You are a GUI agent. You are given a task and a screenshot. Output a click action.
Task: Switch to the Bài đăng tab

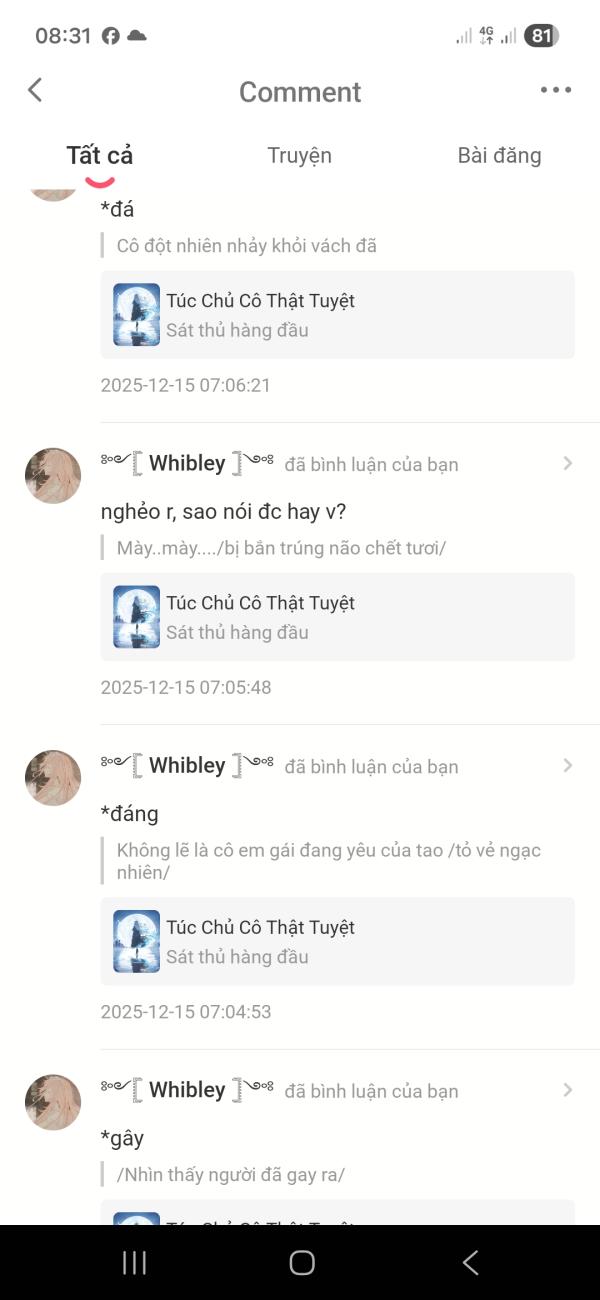click(499, 155)
